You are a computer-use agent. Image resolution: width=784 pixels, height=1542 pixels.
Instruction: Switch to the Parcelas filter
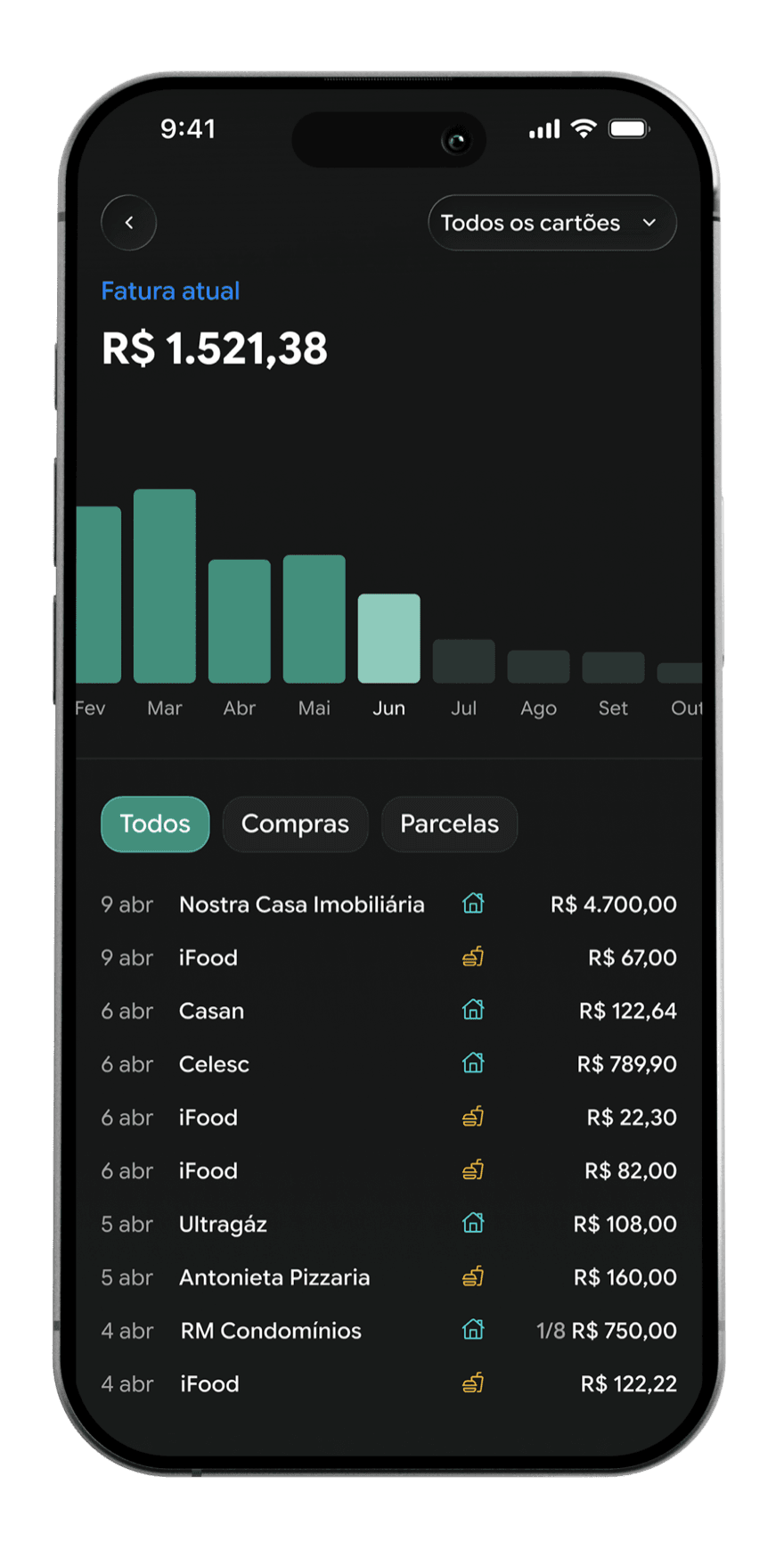449,824
